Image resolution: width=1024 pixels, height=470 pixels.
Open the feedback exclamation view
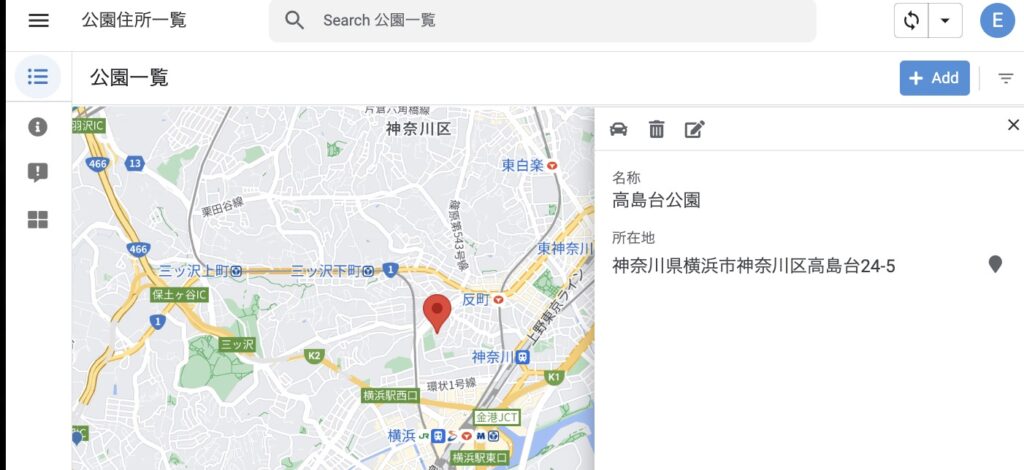coord(38,173)
